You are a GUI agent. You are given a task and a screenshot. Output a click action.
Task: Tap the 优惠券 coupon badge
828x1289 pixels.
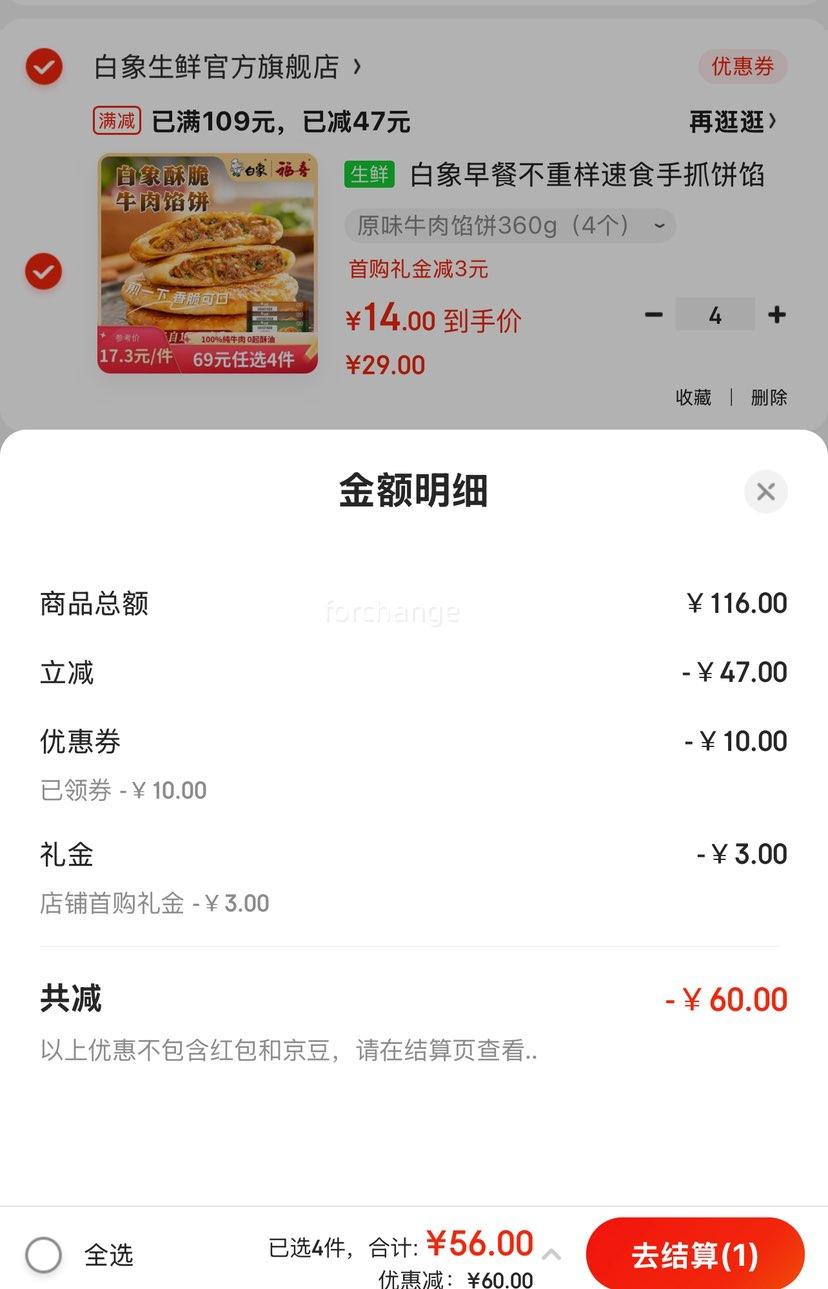[742, 67]
